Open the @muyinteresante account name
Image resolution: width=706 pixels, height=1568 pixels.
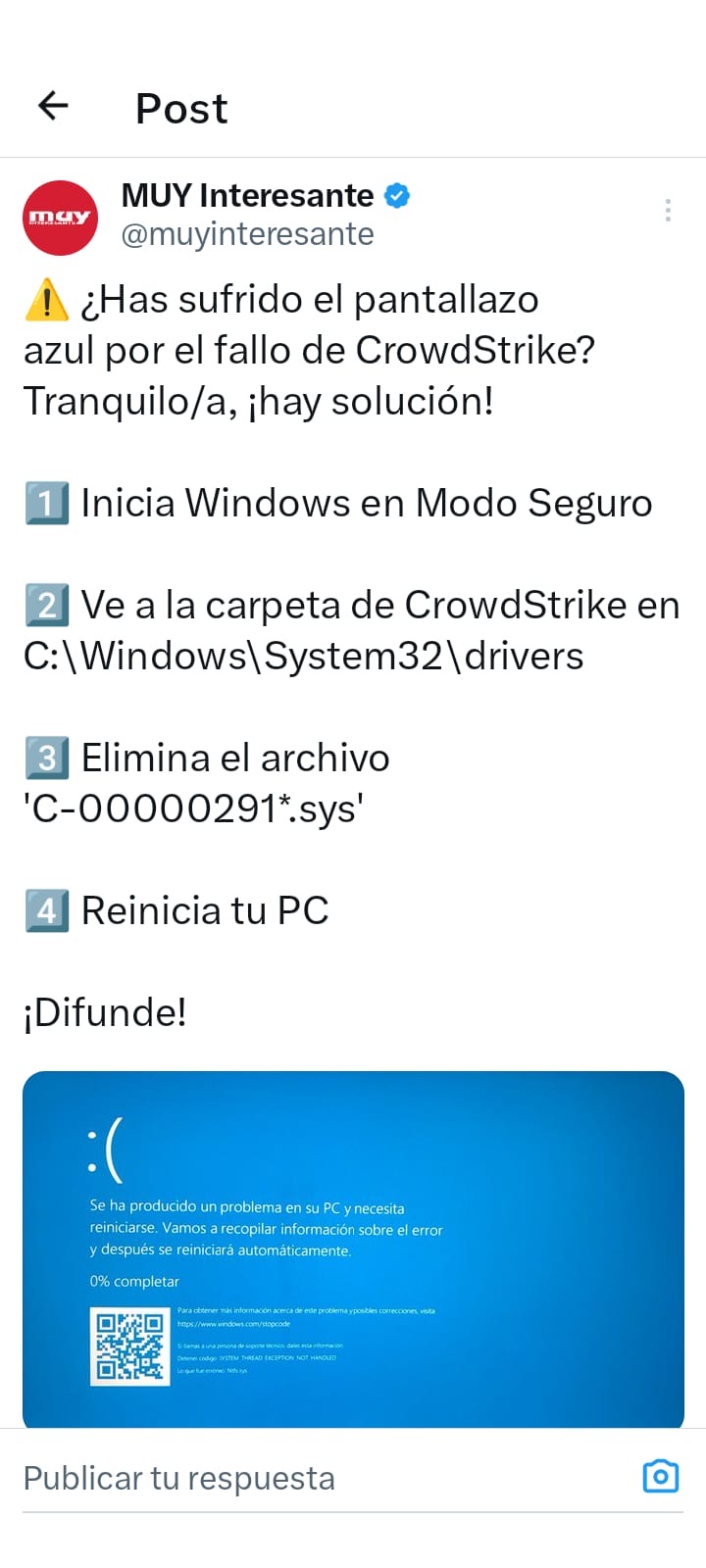247,234
